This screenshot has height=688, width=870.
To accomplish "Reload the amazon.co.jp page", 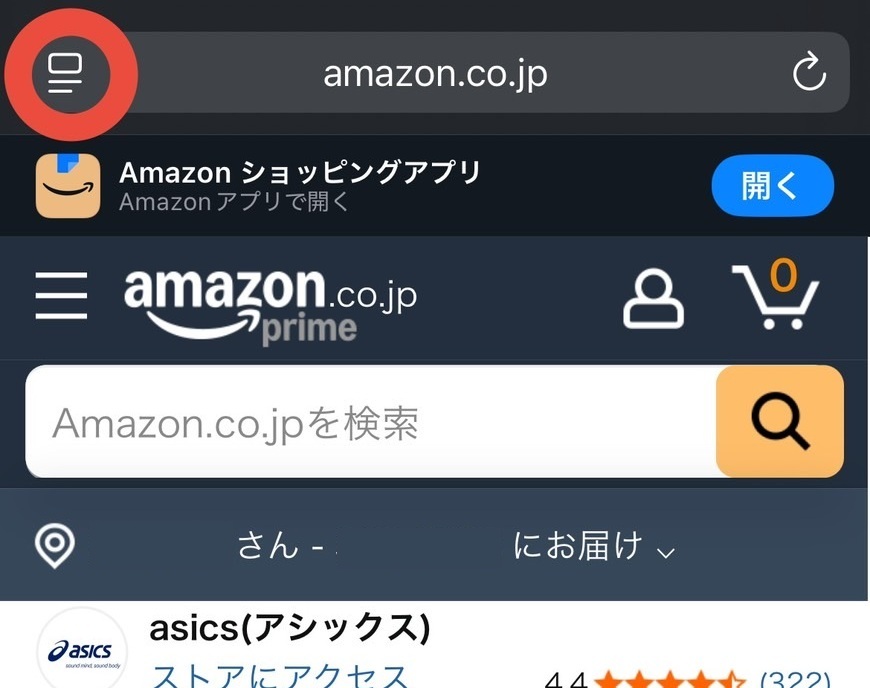I will 808,73.
